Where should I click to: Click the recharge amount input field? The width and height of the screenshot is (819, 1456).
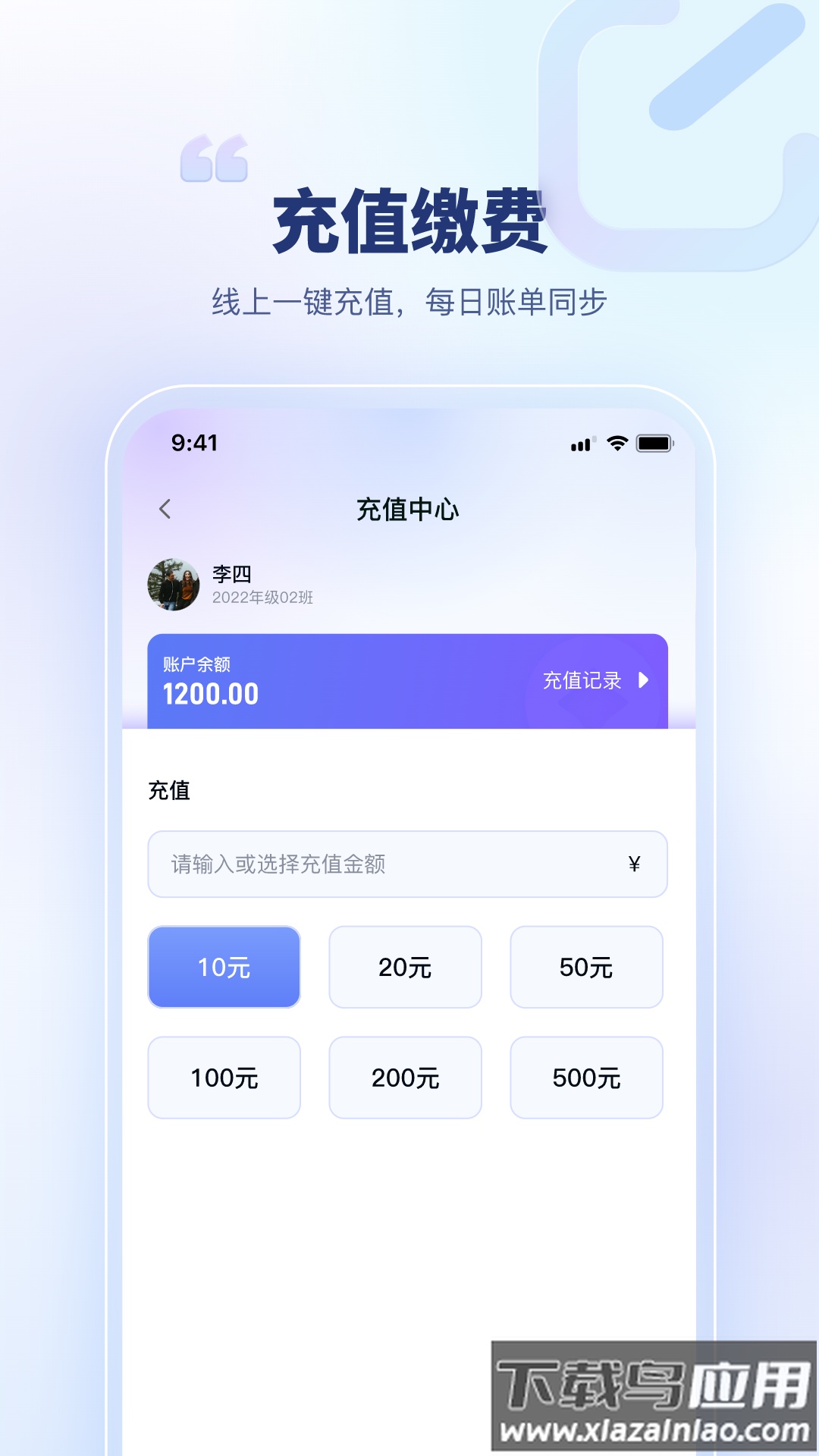379,864
